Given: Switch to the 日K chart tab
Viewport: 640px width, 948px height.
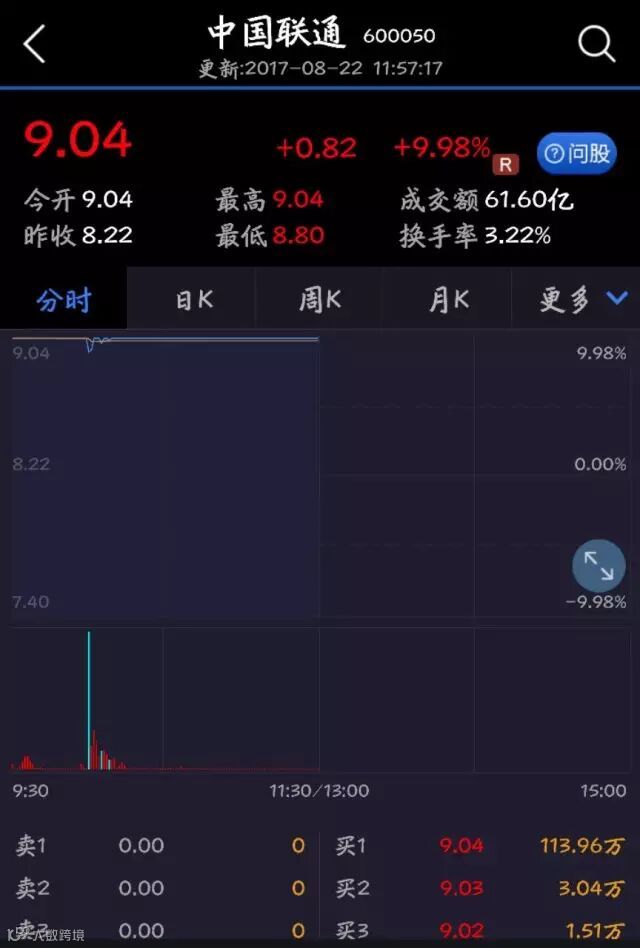Looking at the screenshot, I should click(193, 299).
